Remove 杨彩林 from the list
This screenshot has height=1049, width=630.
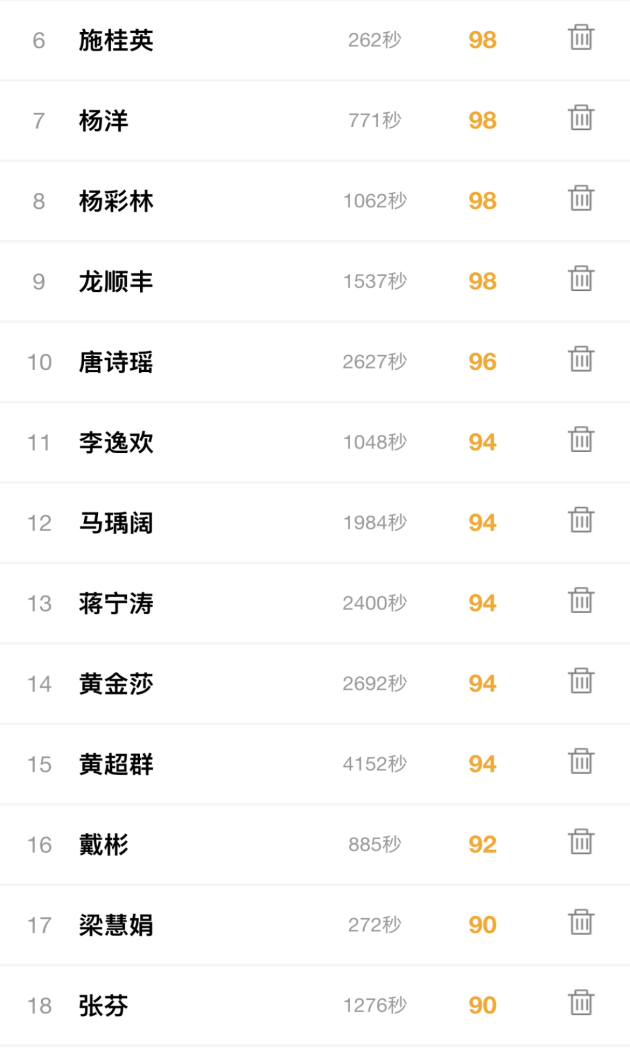click(x=581, y=199)
